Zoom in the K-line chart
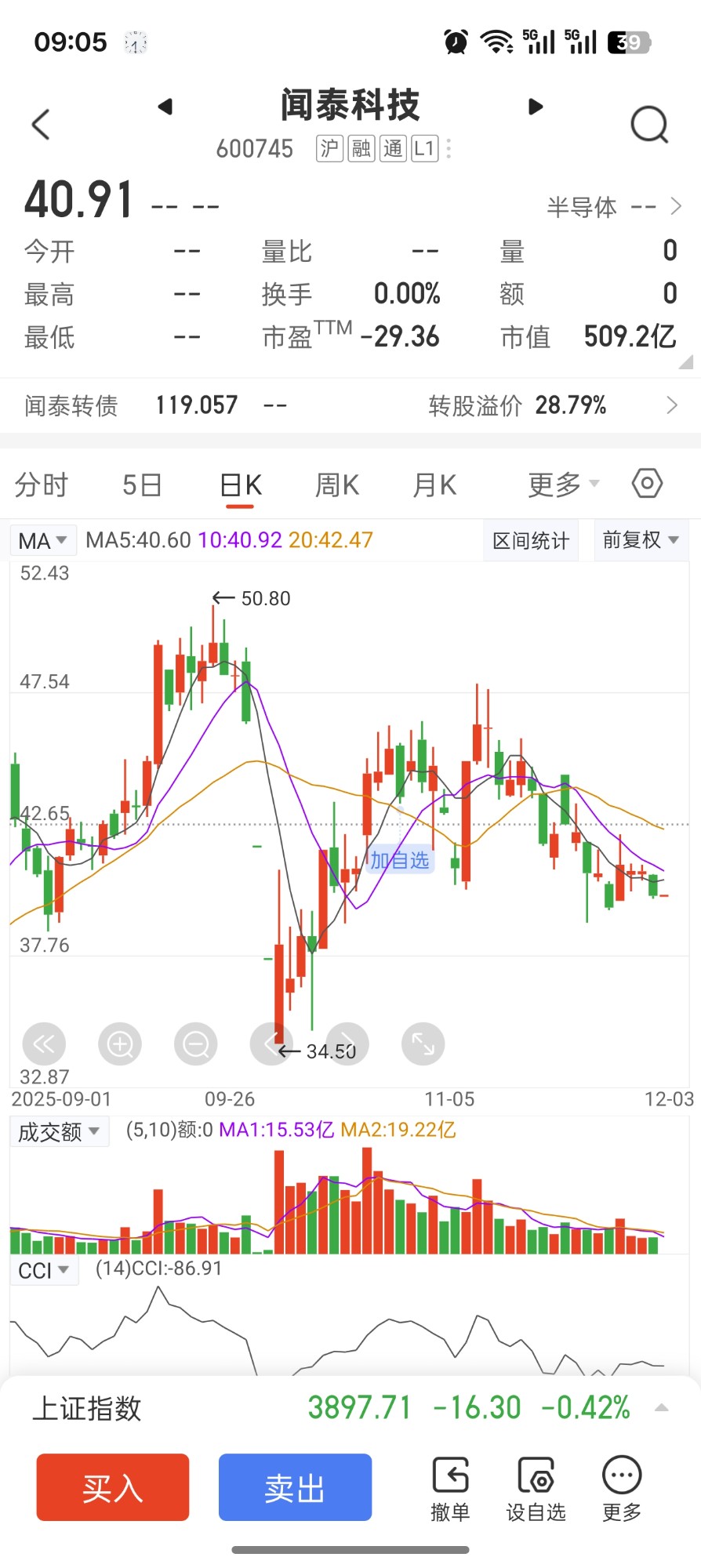701x1568 pixels. click(120, 1044)
